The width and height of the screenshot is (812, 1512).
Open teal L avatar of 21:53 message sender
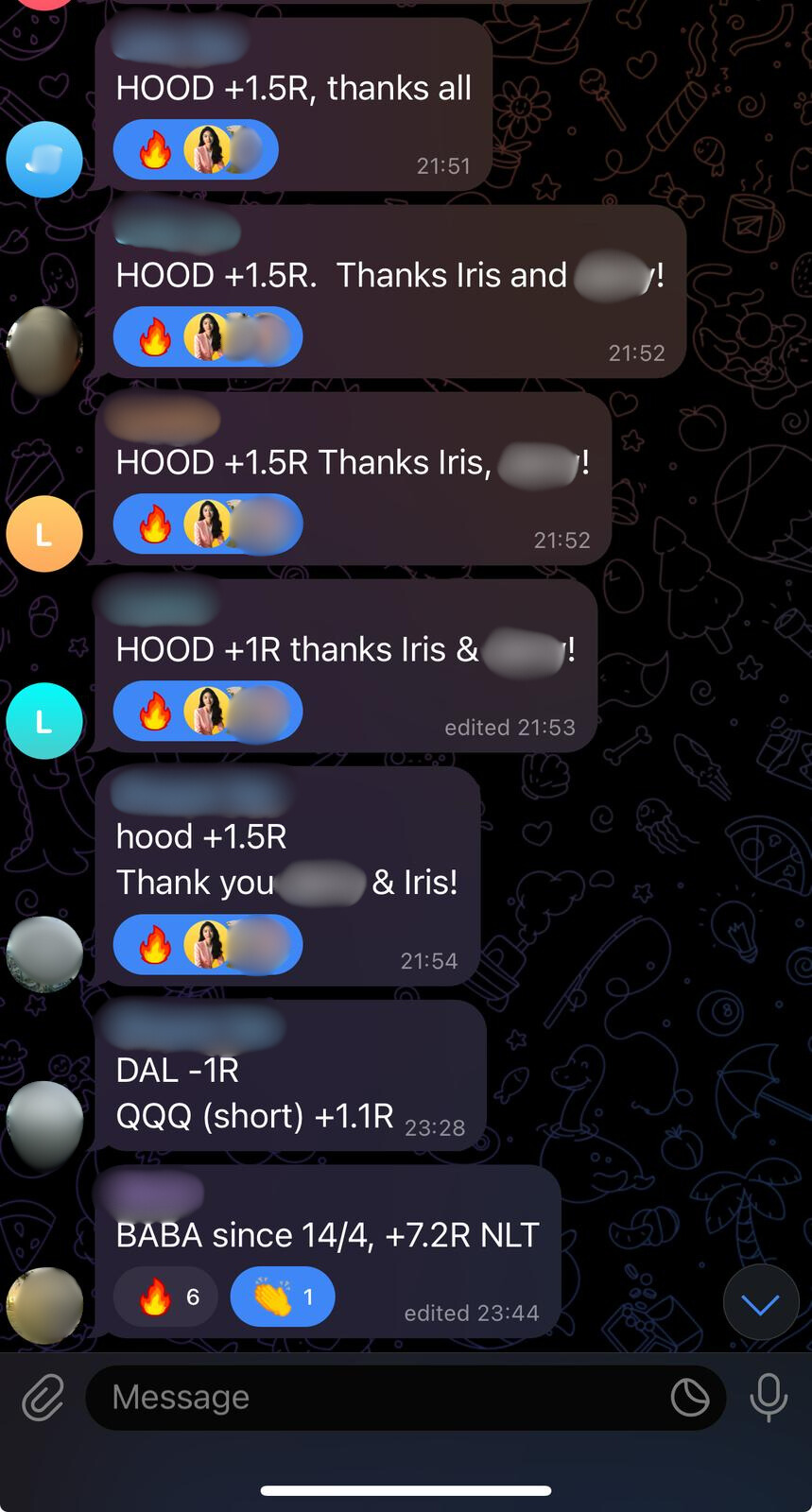point(43,721)
